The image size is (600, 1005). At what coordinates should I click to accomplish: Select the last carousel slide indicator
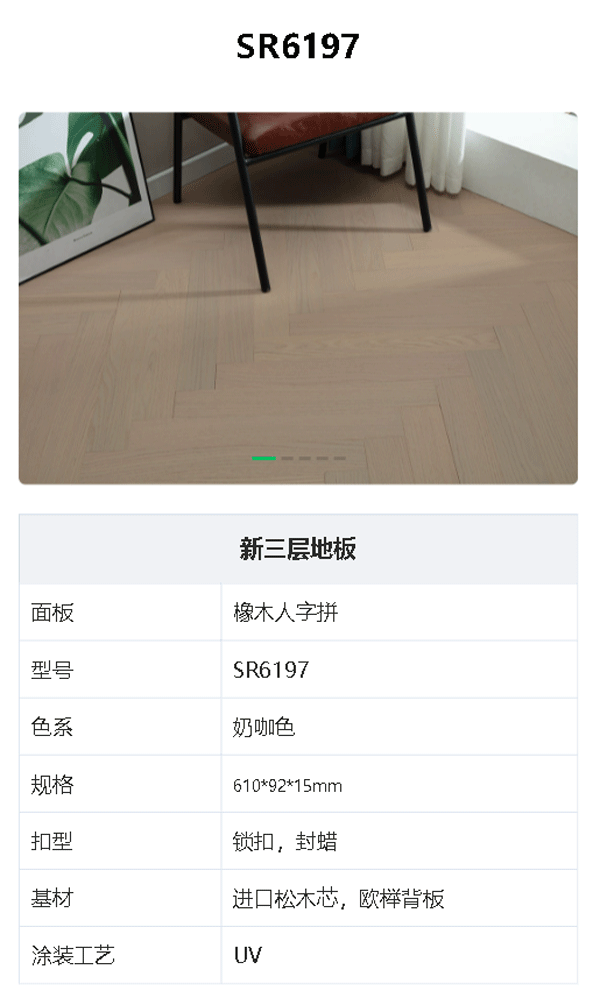click(x=340, y=458)
